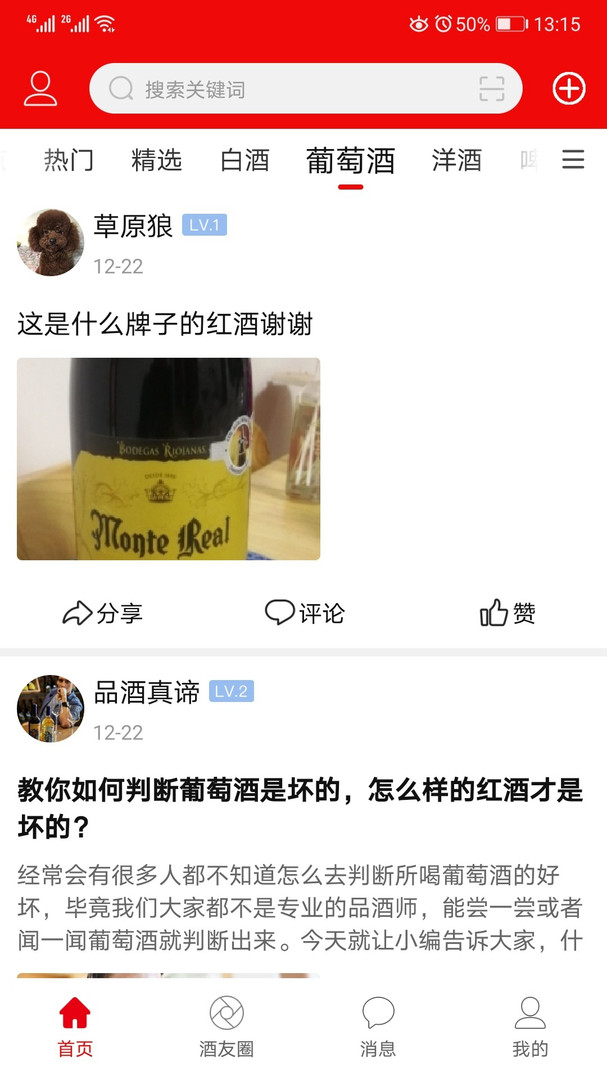Image resolution: width=607 pixels, height=1080 pixels.
Task: Switch to the 热门 tab
Action: coord(69,160)
